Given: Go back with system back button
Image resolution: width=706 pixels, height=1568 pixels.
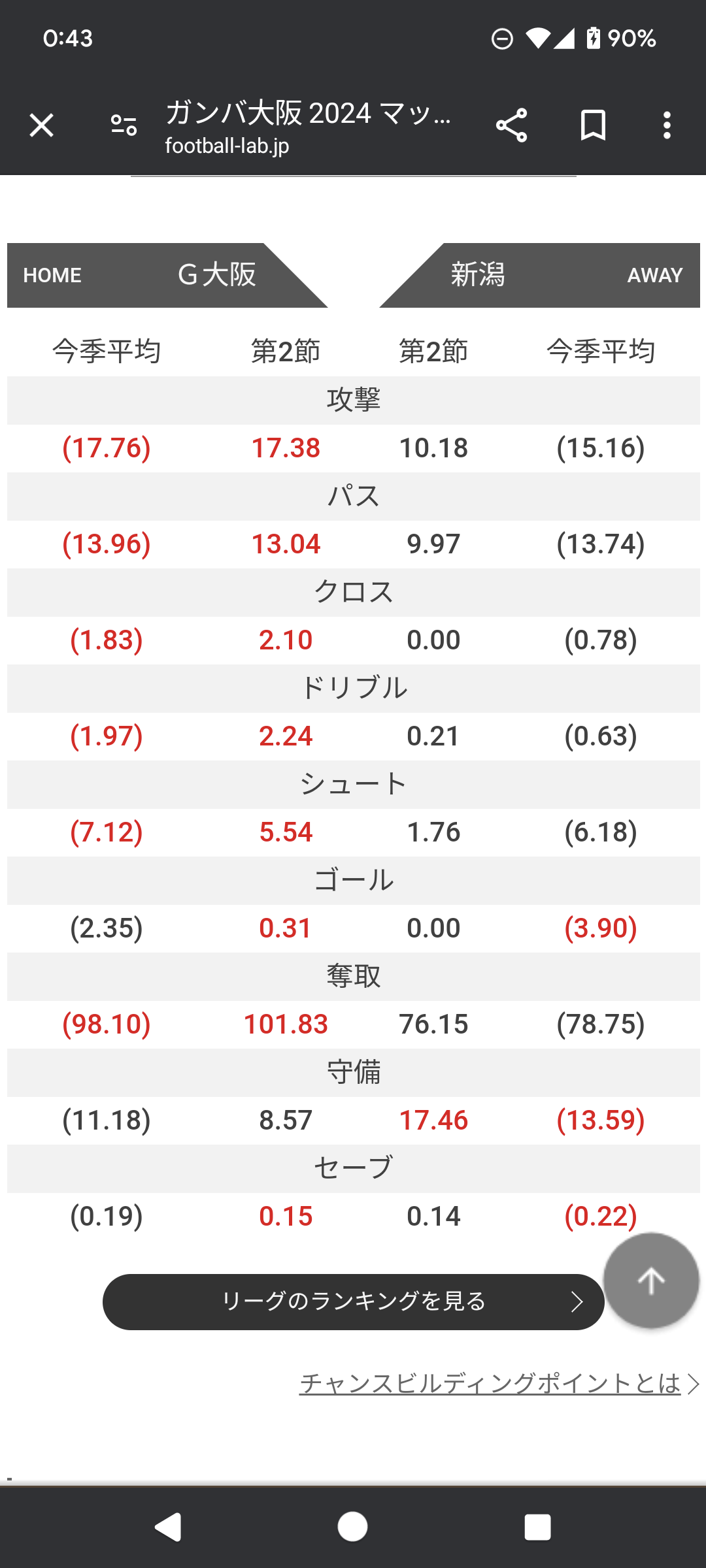Looking at the screenshot, I should (x=168, y=1527).
